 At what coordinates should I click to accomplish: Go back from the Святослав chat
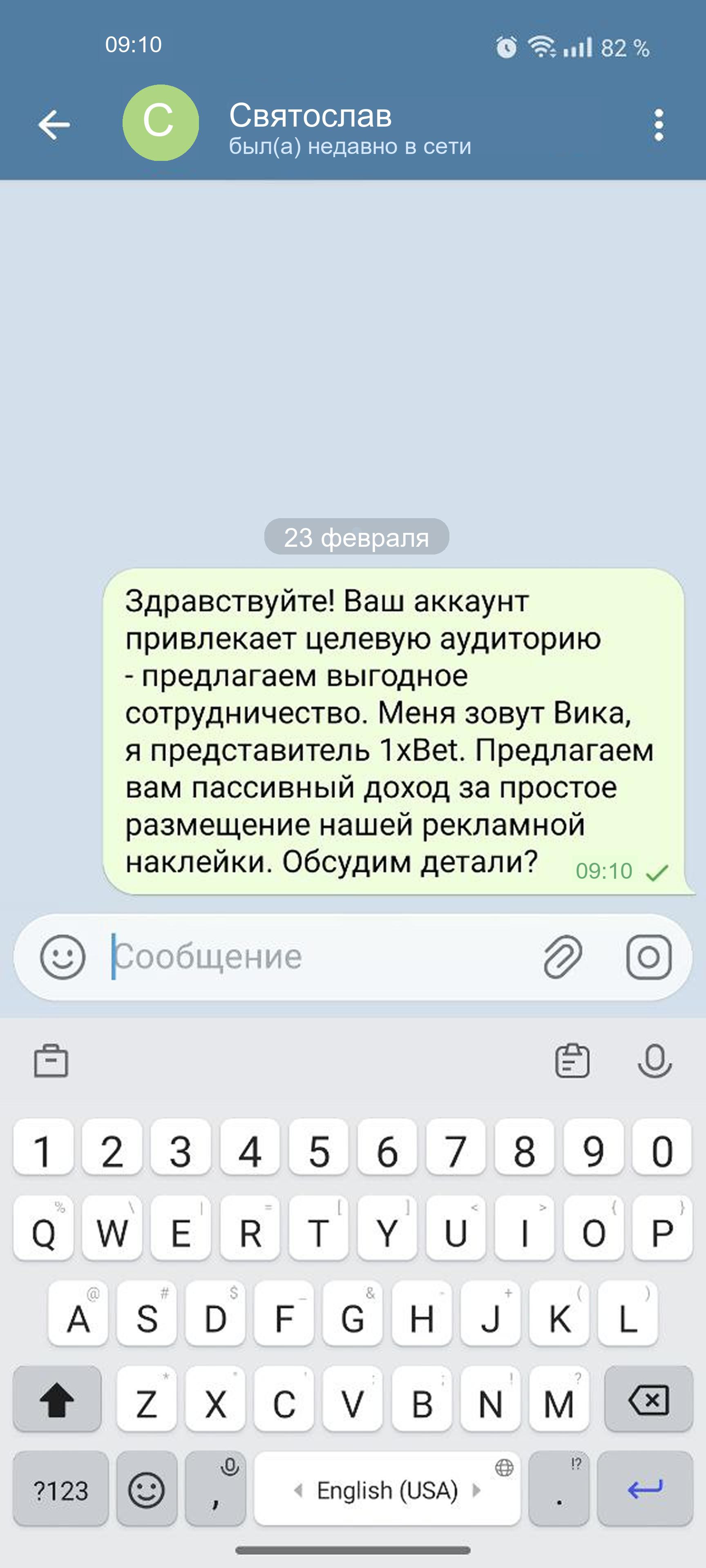(x=54, y=125)
